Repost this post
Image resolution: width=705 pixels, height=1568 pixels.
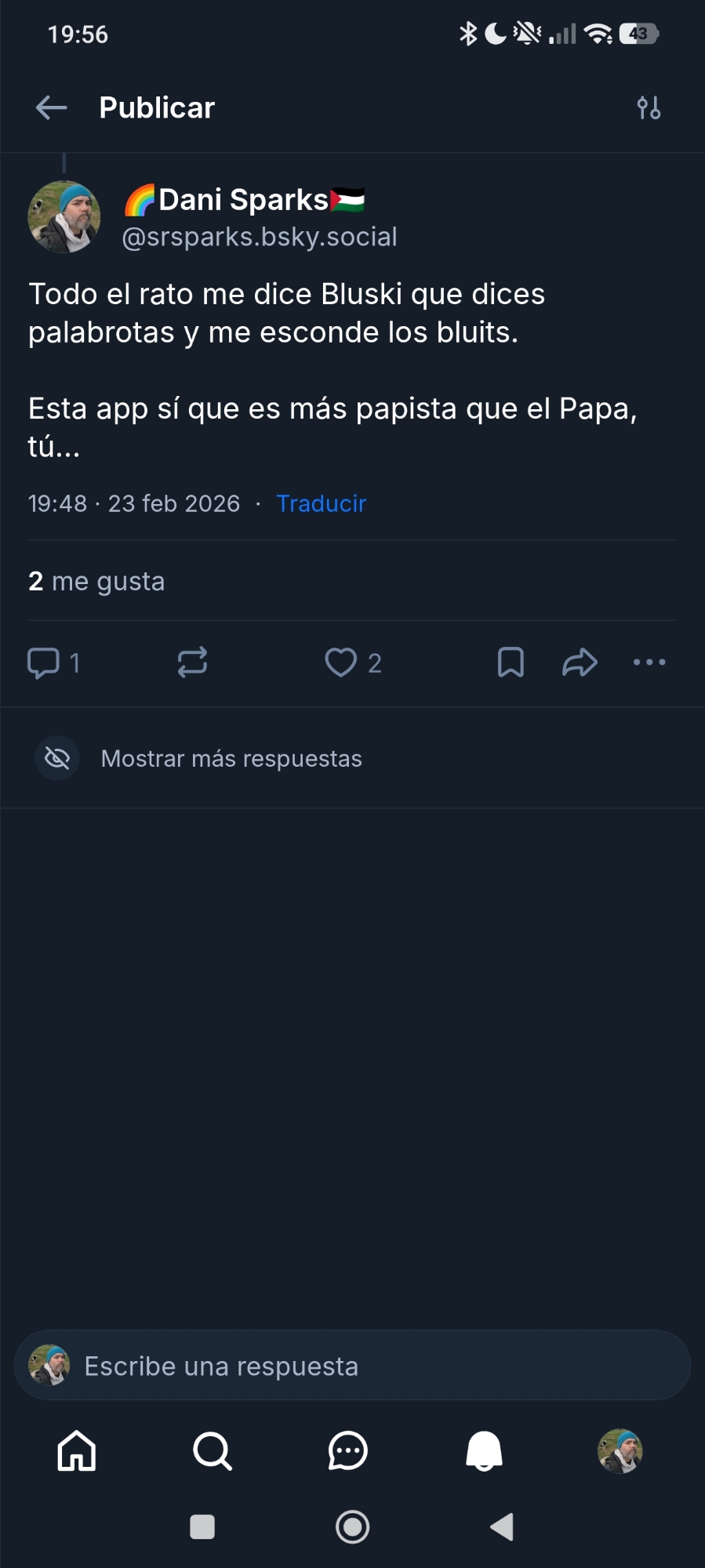[192, 662]
